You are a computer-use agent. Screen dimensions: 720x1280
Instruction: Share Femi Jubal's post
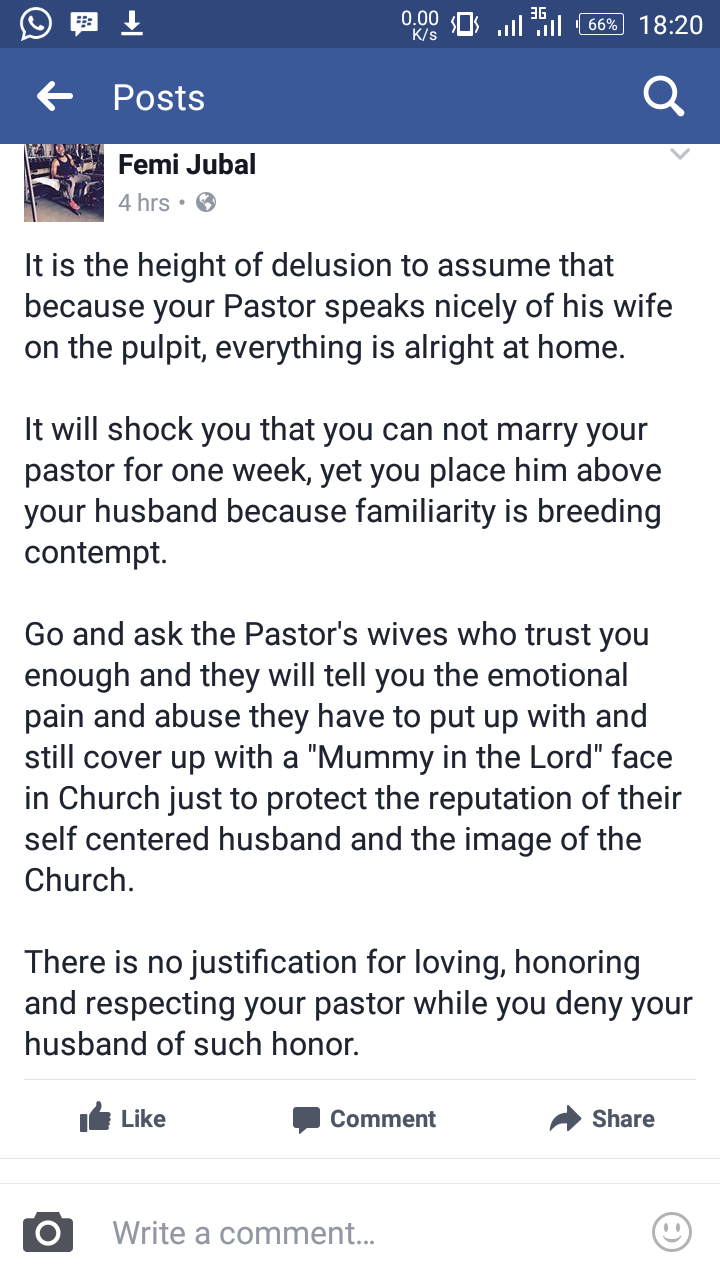[602, 1118]
